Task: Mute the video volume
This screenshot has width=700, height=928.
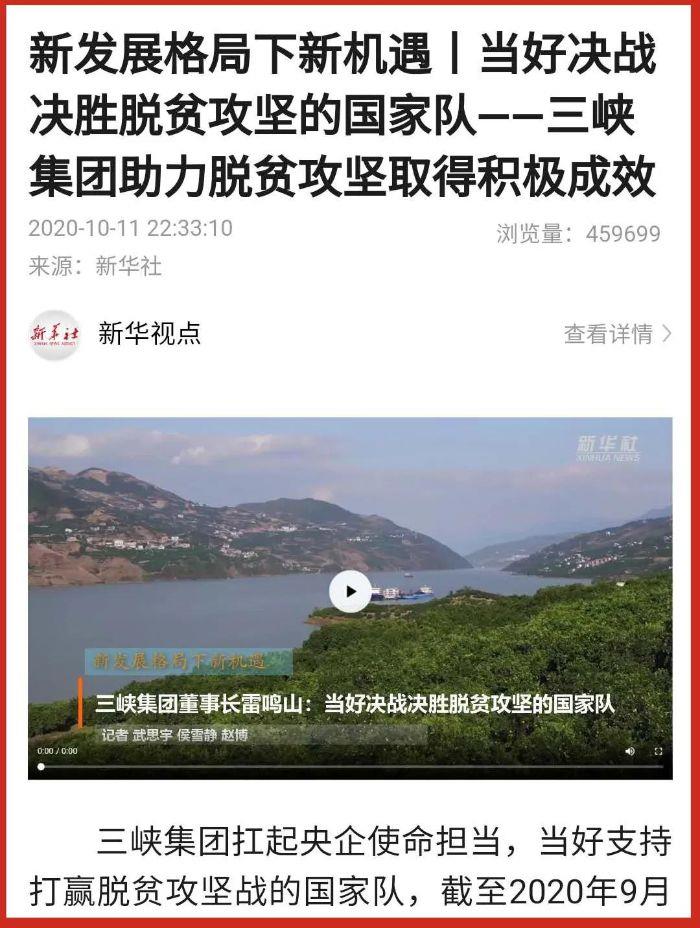Action: [629, 750]
